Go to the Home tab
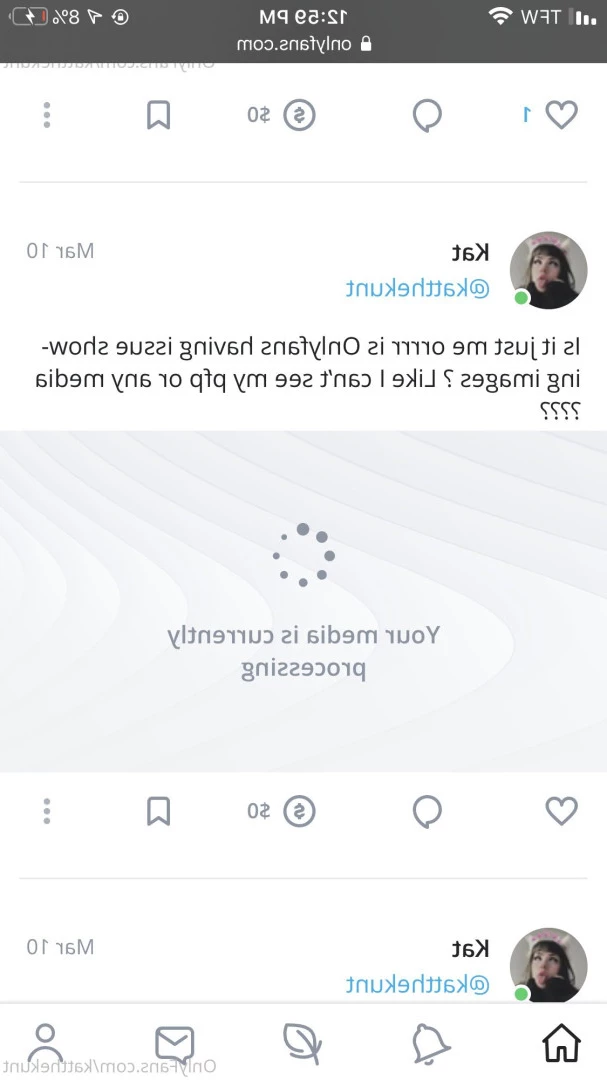The height and width of the screenshot is (1080, 607). 561,1043
